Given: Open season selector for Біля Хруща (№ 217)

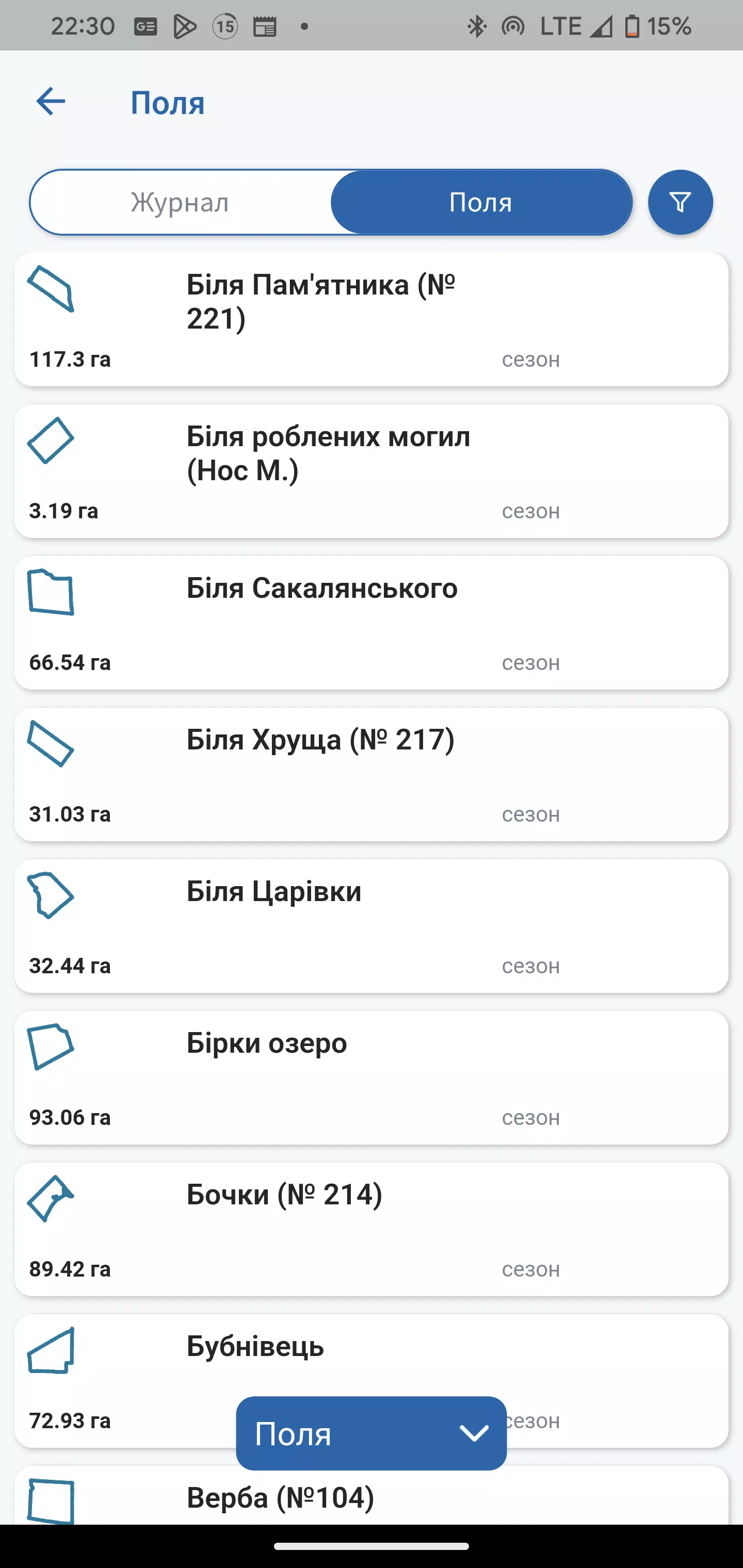Looking at the screenshot, I should (x=530, y=814).
